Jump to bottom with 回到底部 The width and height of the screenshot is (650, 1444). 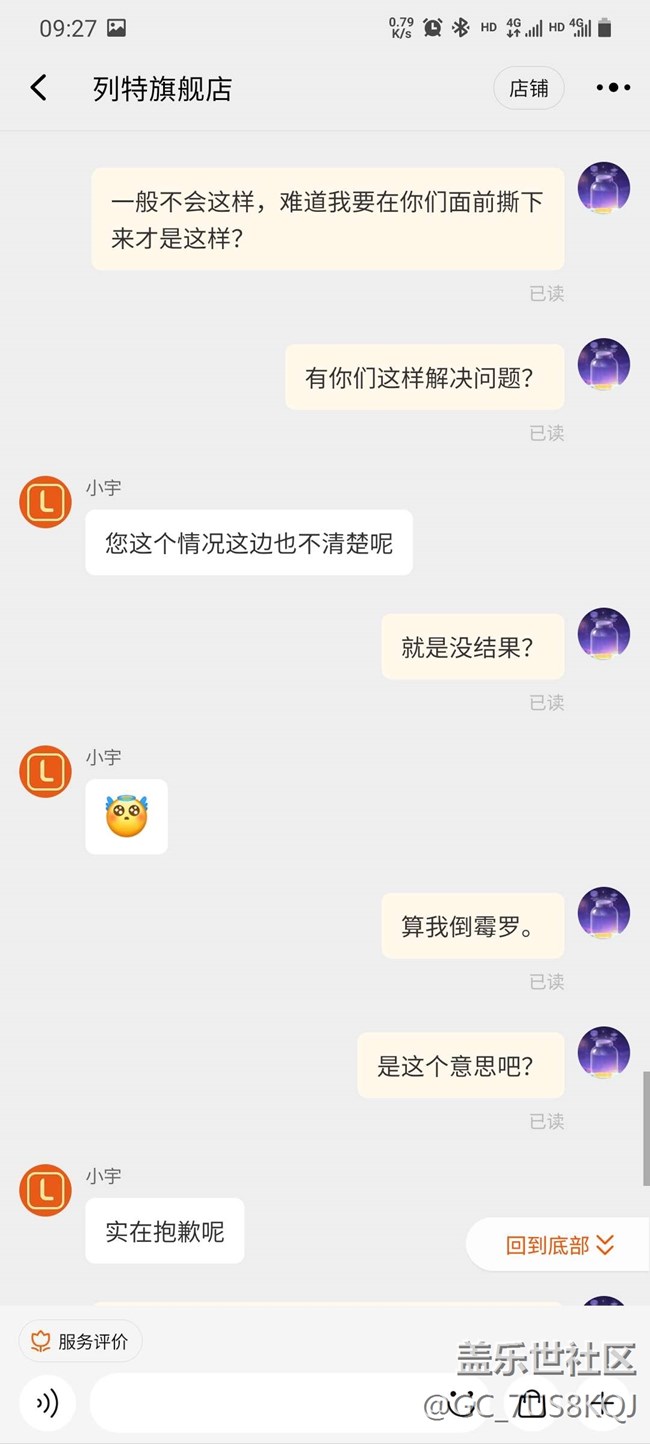click(560, 1245)
